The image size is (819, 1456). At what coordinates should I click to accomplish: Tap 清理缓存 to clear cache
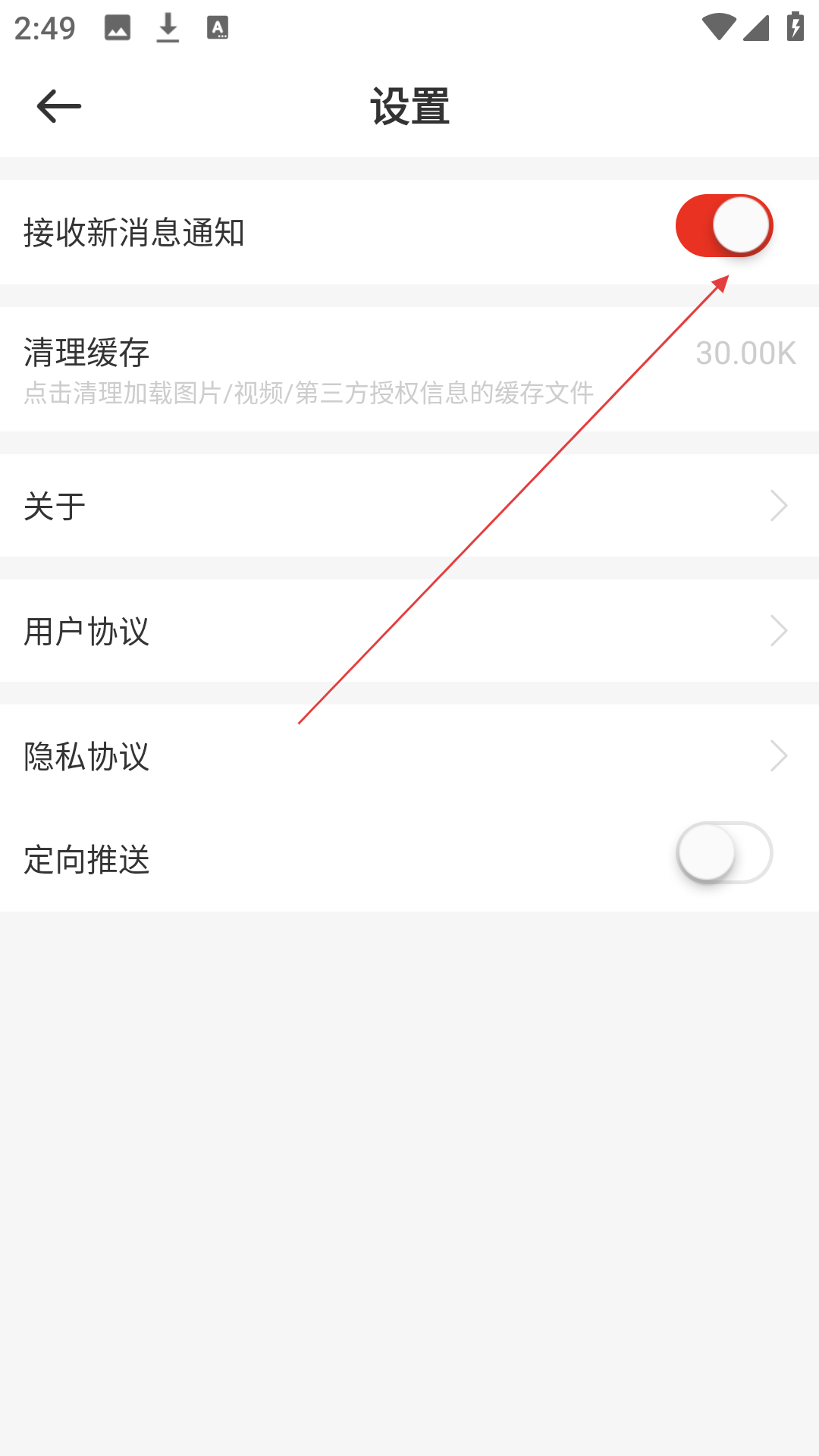(x=409, y=369)
